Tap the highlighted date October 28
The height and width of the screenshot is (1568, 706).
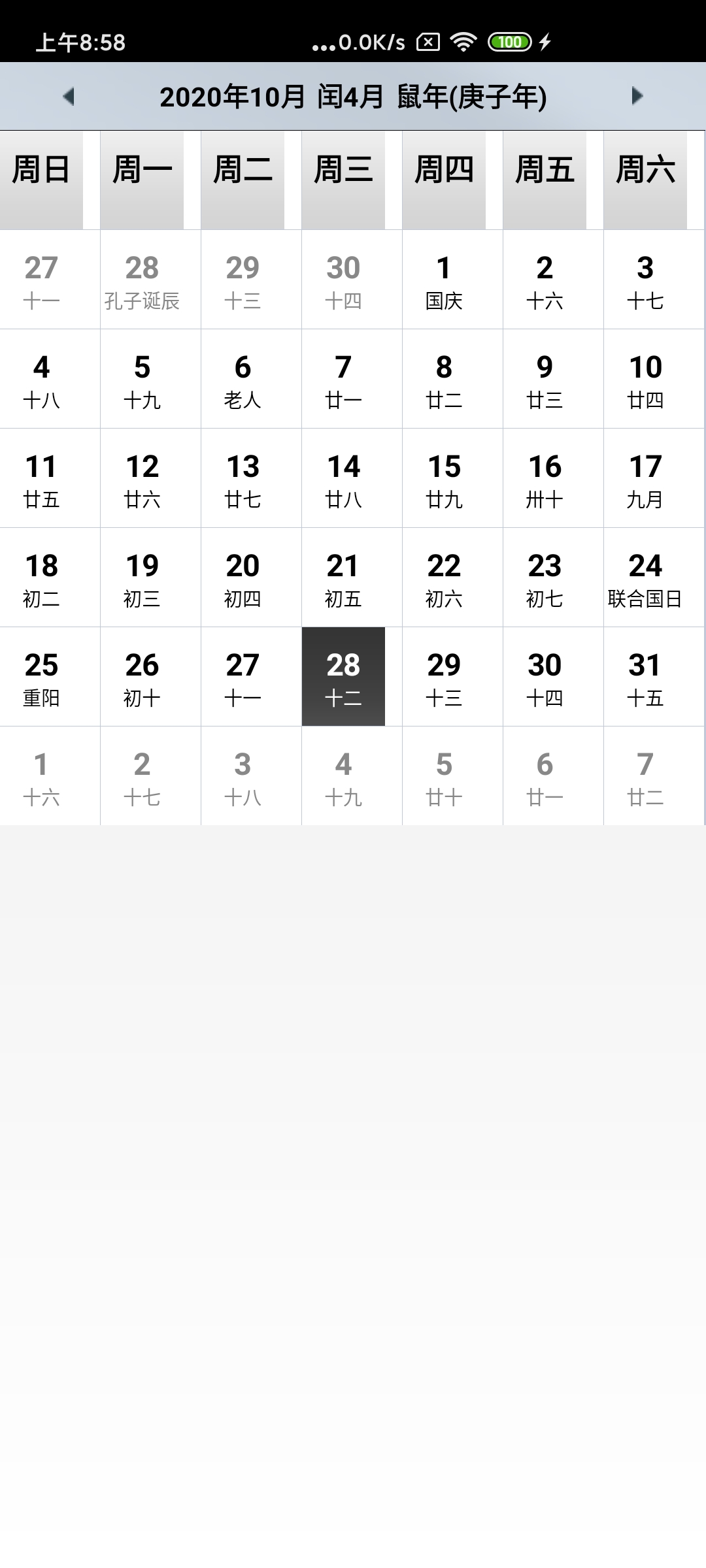tap(343, 678)
